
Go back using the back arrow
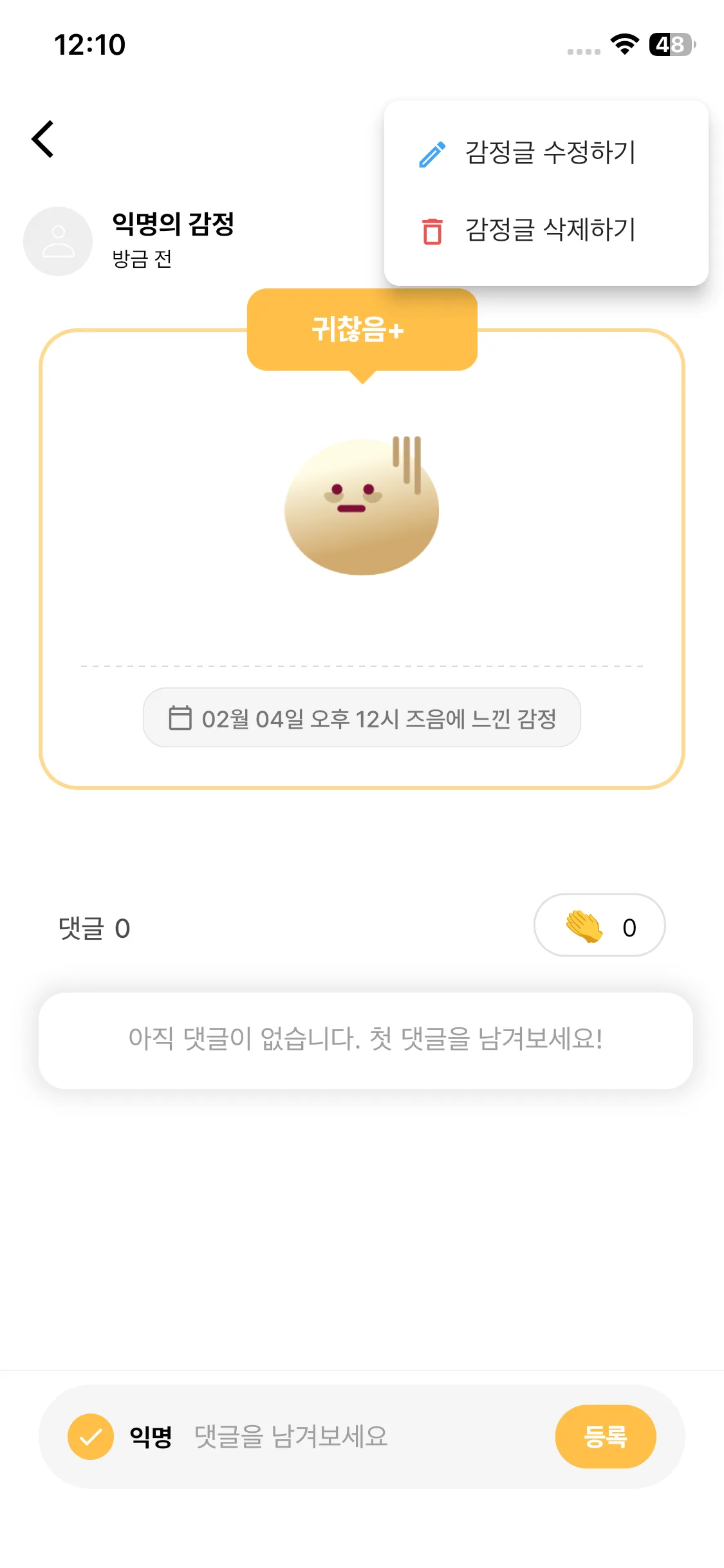[x=43, y=139]
